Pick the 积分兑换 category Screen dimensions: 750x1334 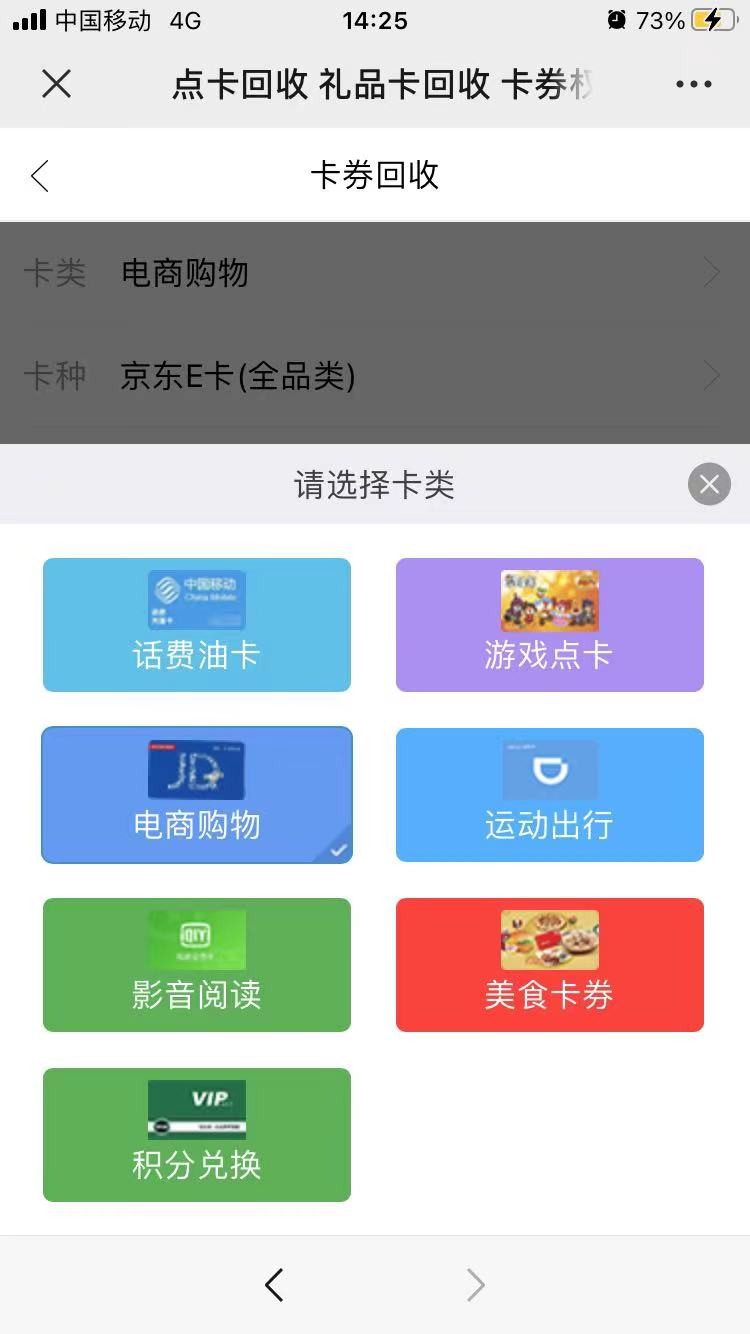coord(197,1135)
